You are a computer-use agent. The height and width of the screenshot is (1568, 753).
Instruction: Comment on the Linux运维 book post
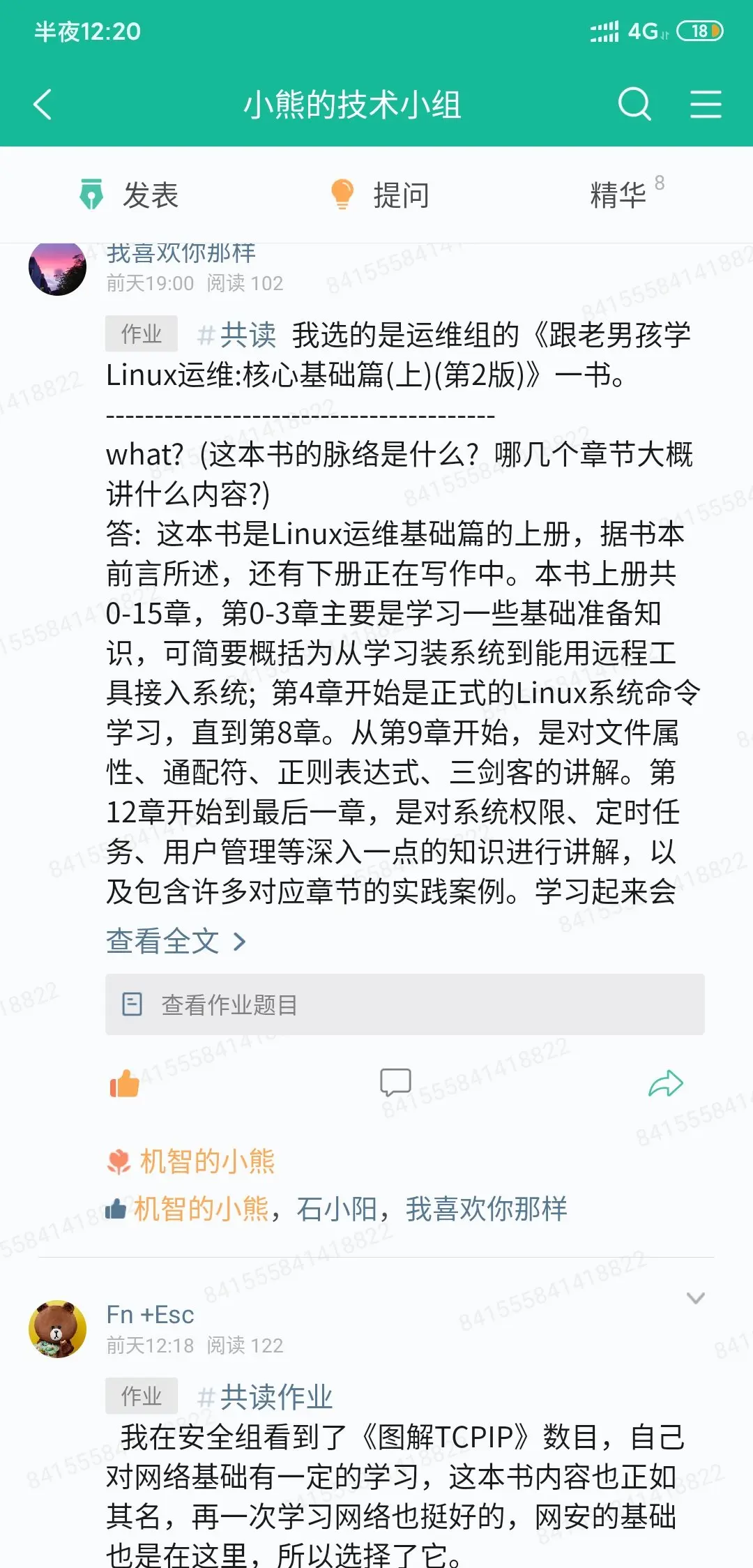(x=395, y=1083)
